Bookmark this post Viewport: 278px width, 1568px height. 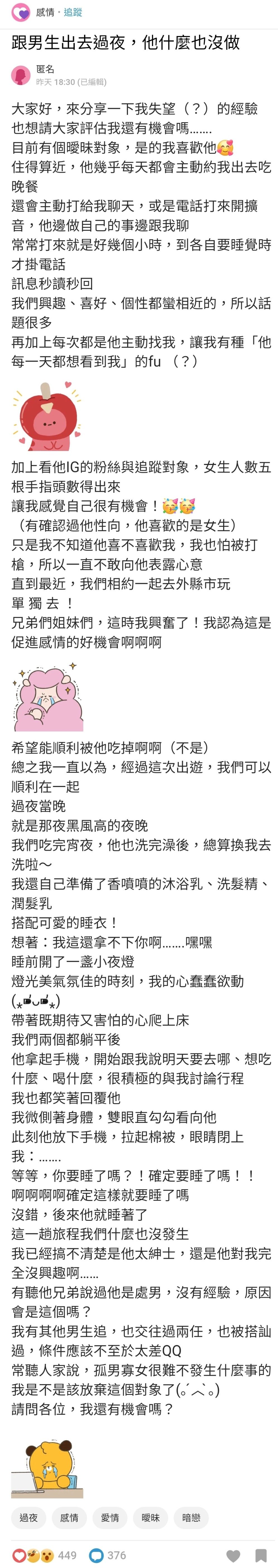pos(260,1556)
